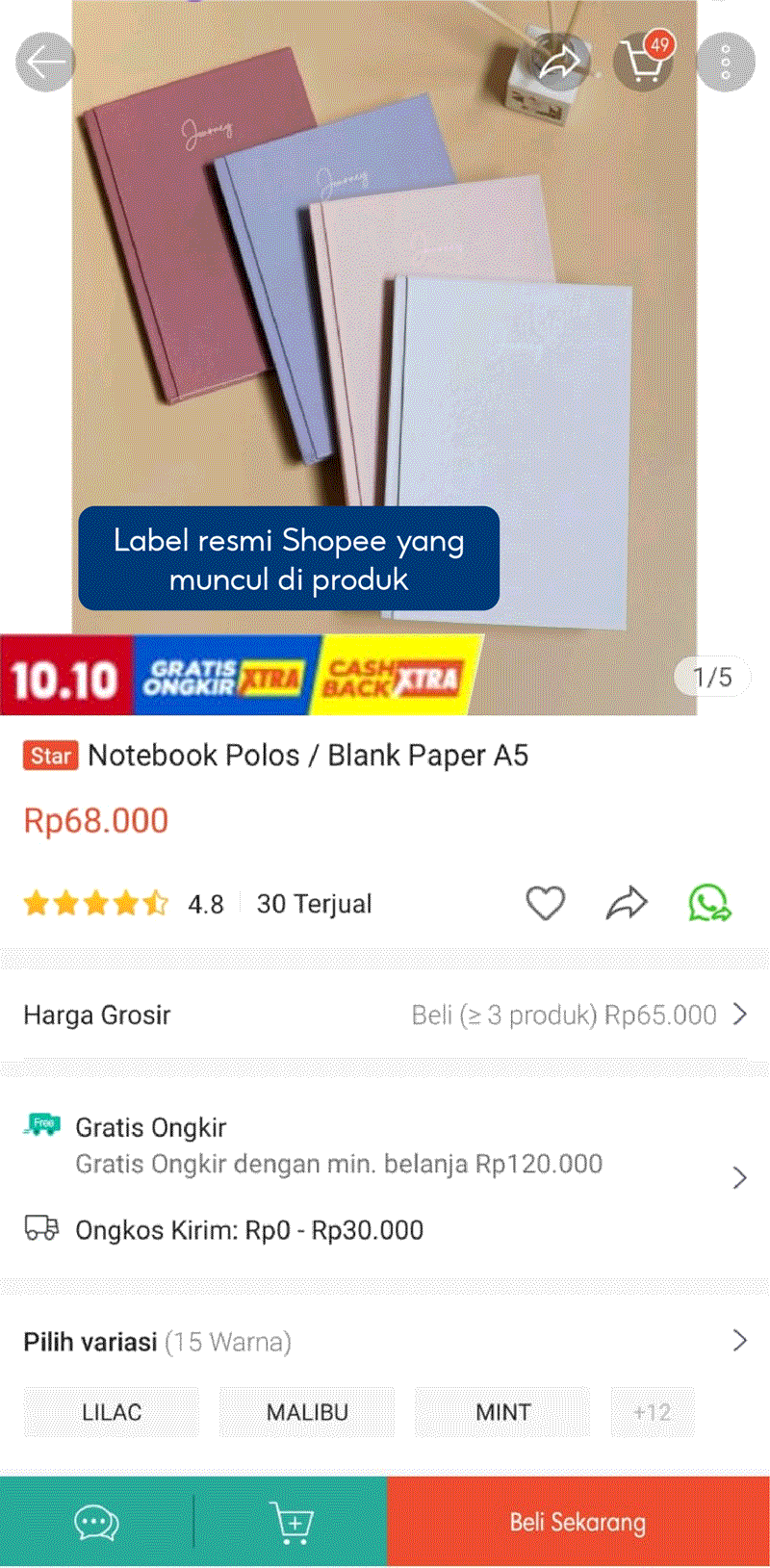This screenshot has width=770, height=1568.
Task: View Gratis Ongkir shipping details
Action: click(x=385, y=1145)
